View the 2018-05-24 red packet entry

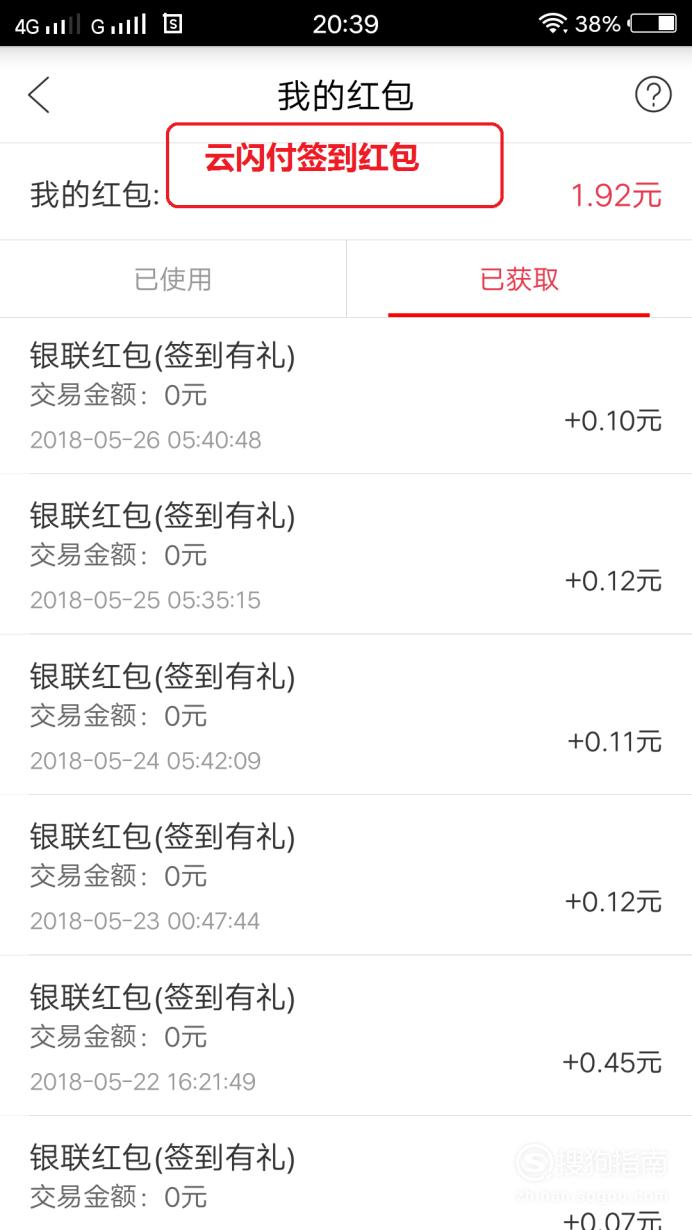point(346,715)
